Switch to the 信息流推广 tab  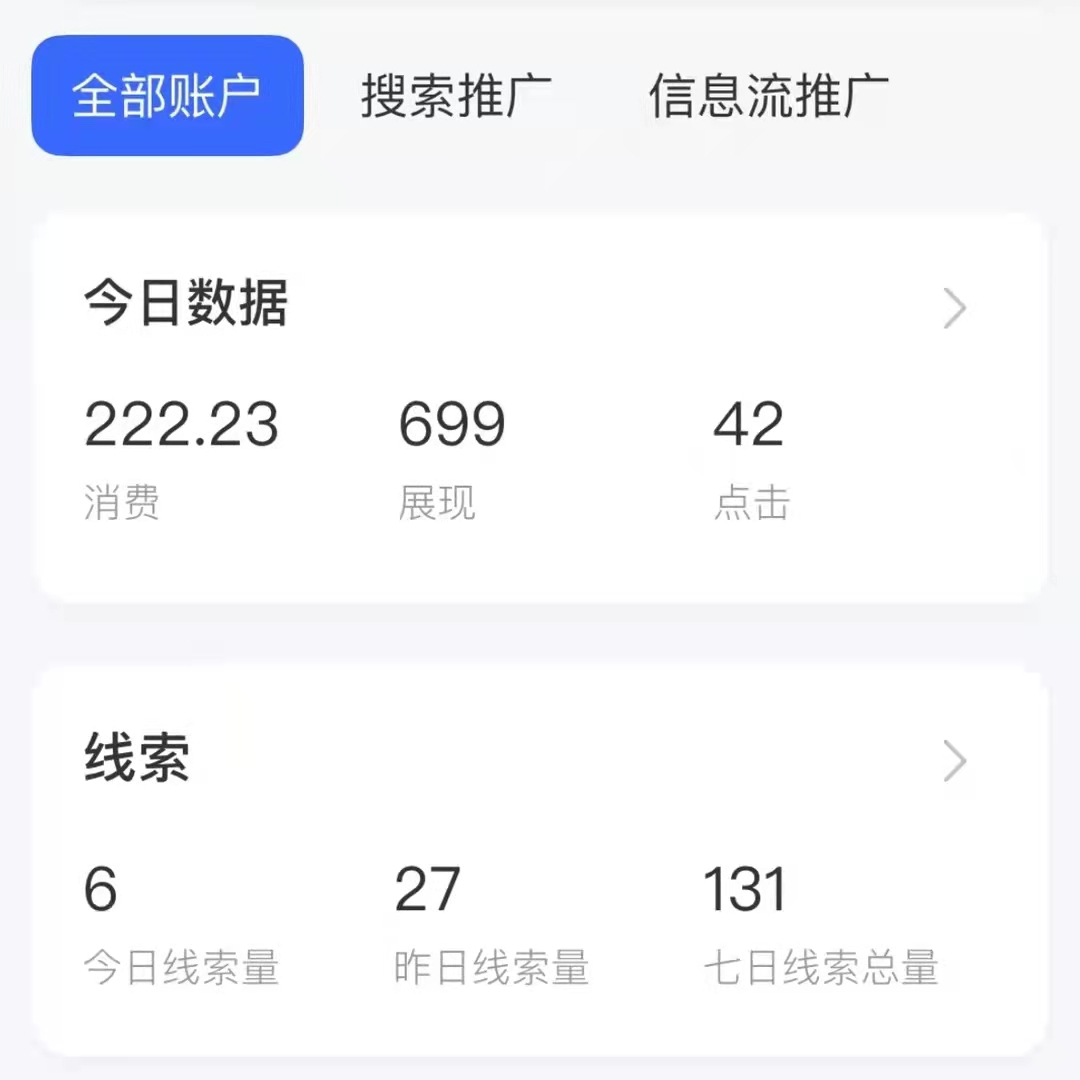point(768,96)
